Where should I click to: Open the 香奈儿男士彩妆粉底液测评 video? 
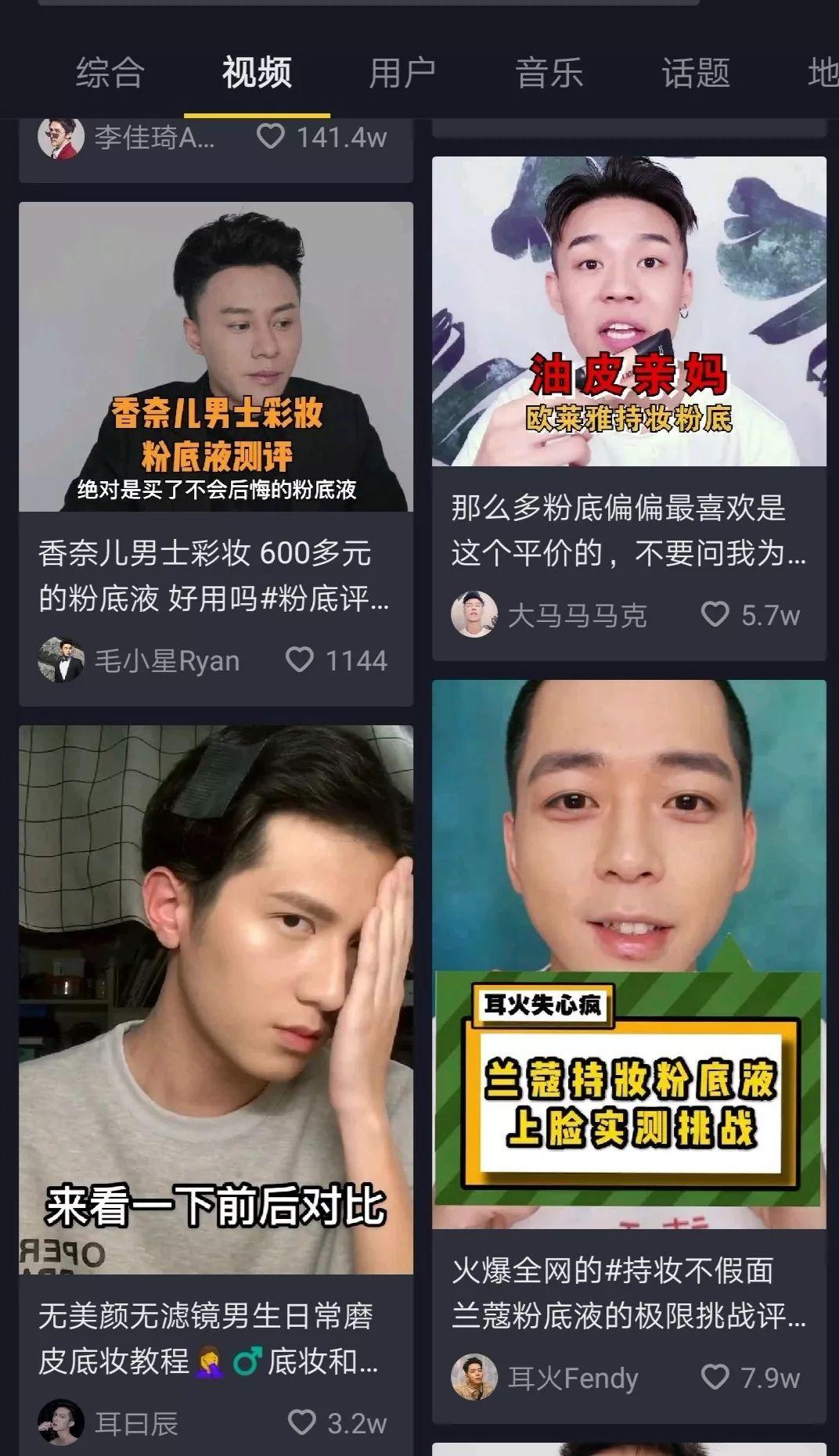point(216,357)
